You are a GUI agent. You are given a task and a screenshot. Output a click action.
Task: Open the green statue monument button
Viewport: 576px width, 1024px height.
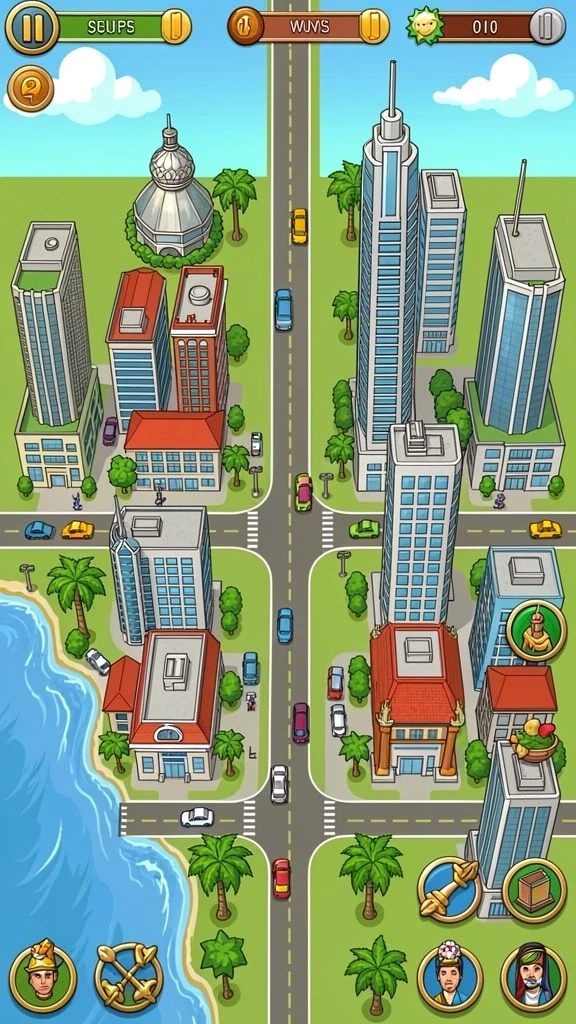[x=536, y=630]
